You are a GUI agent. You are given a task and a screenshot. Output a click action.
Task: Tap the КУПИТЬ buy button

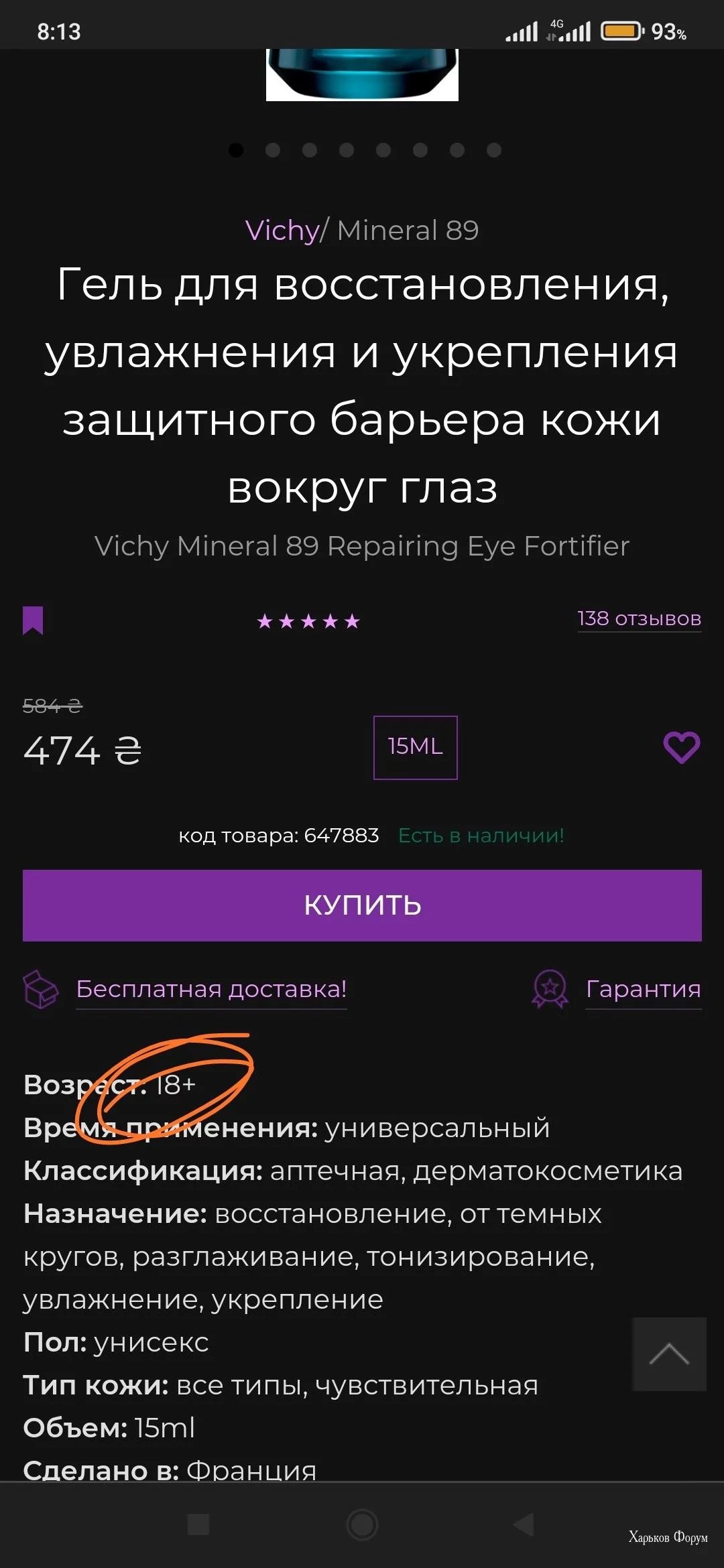[362, 905]
